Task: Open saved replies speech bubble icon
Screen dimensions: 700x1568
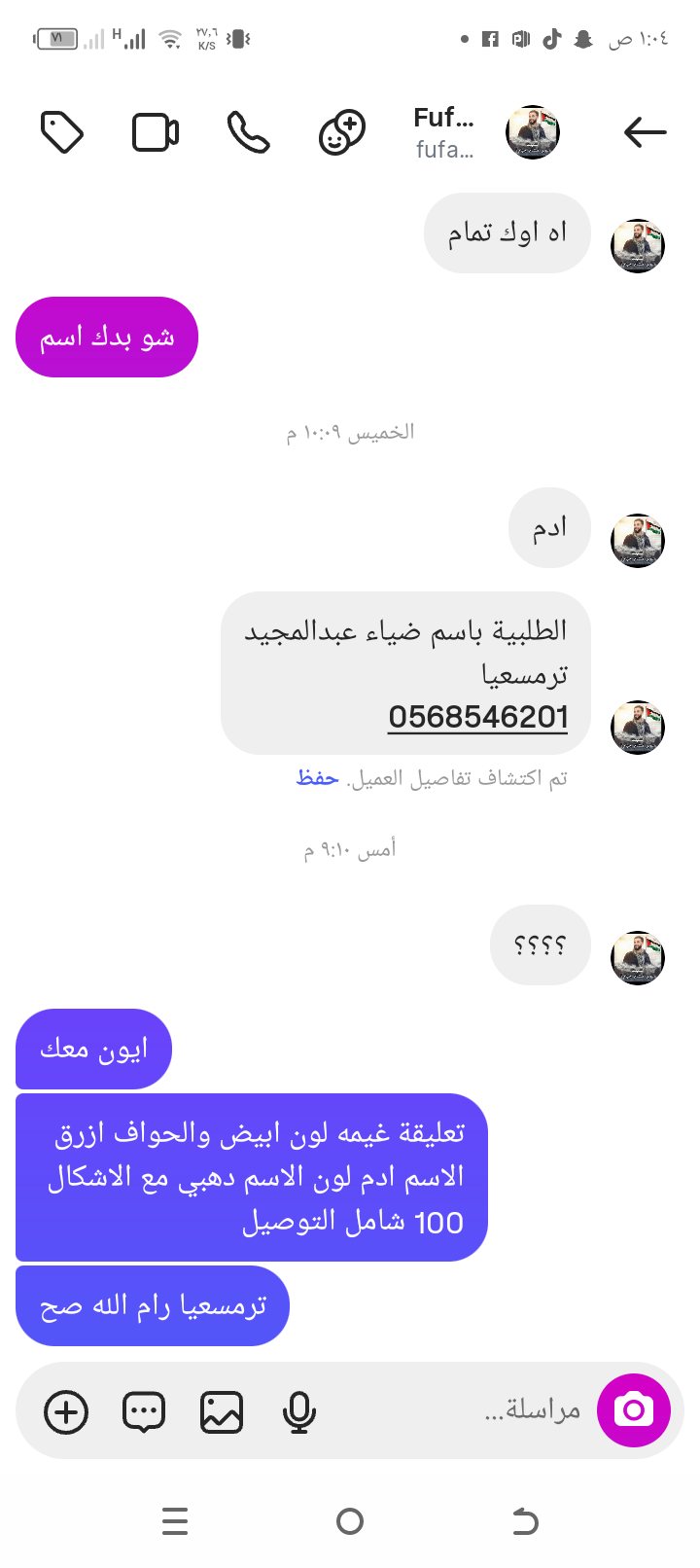Action: click(144, 1412)
